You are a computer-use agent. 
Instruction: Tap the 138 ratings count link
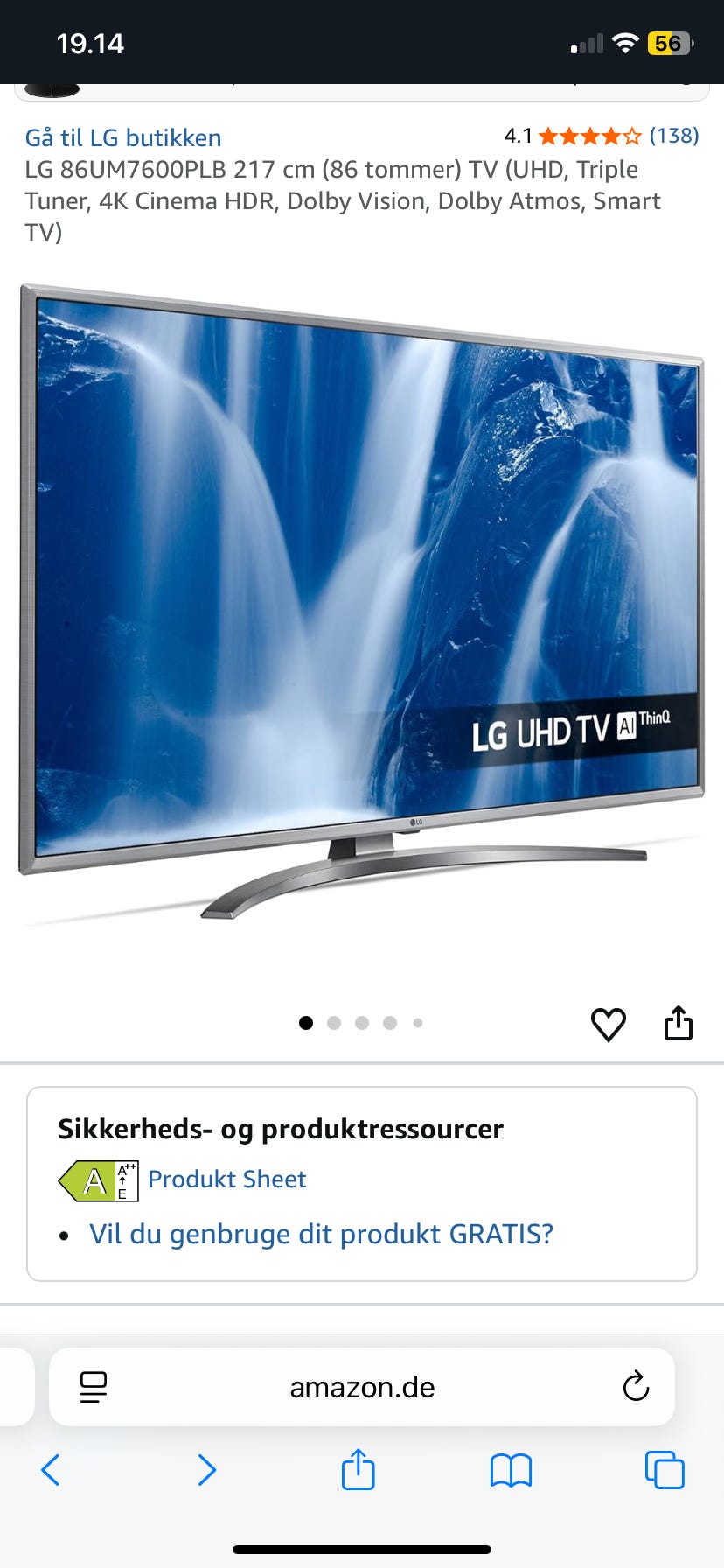pos(673,136)
